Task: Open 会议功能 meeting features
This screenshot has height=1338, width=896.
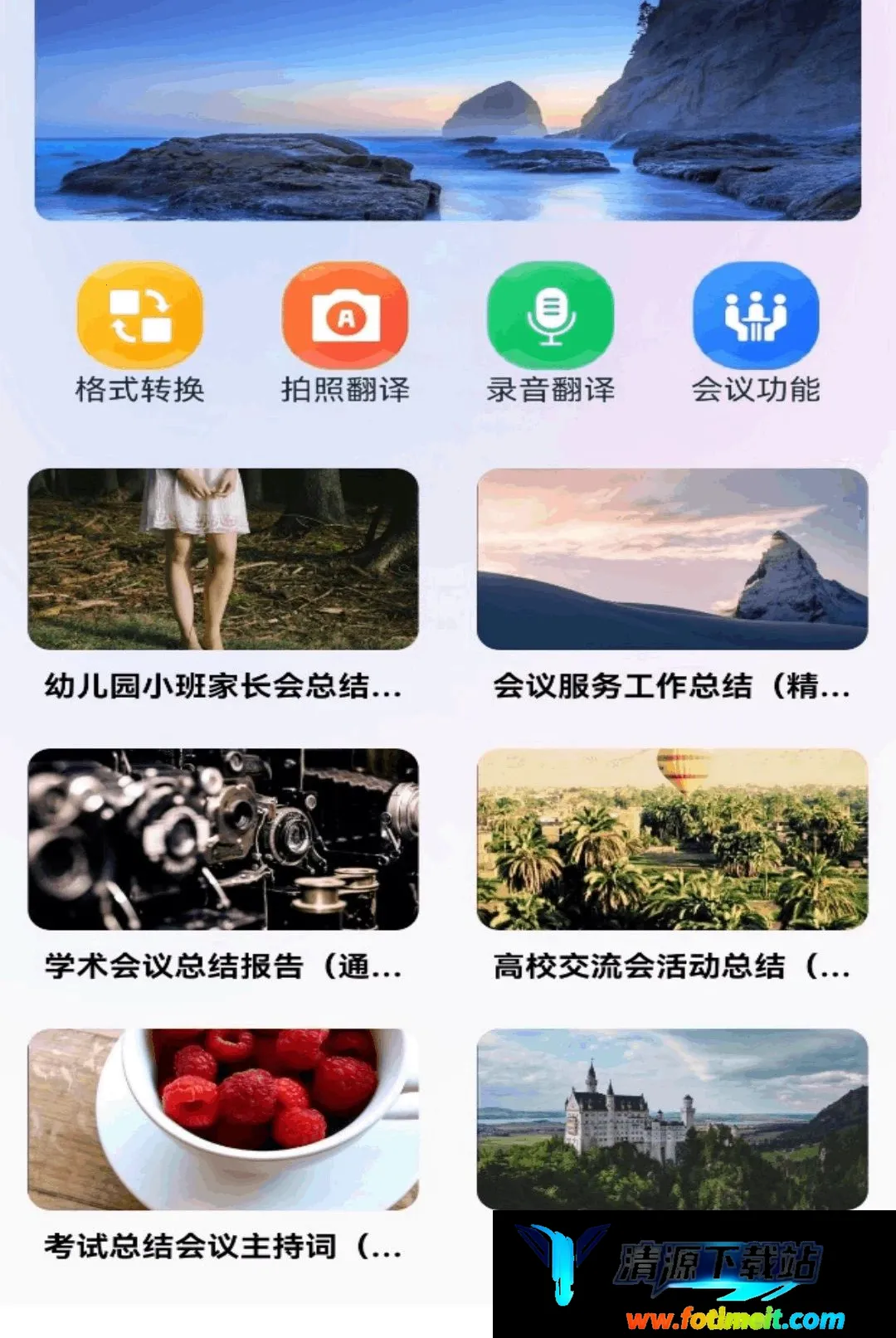Action: (x=756, y=333)
